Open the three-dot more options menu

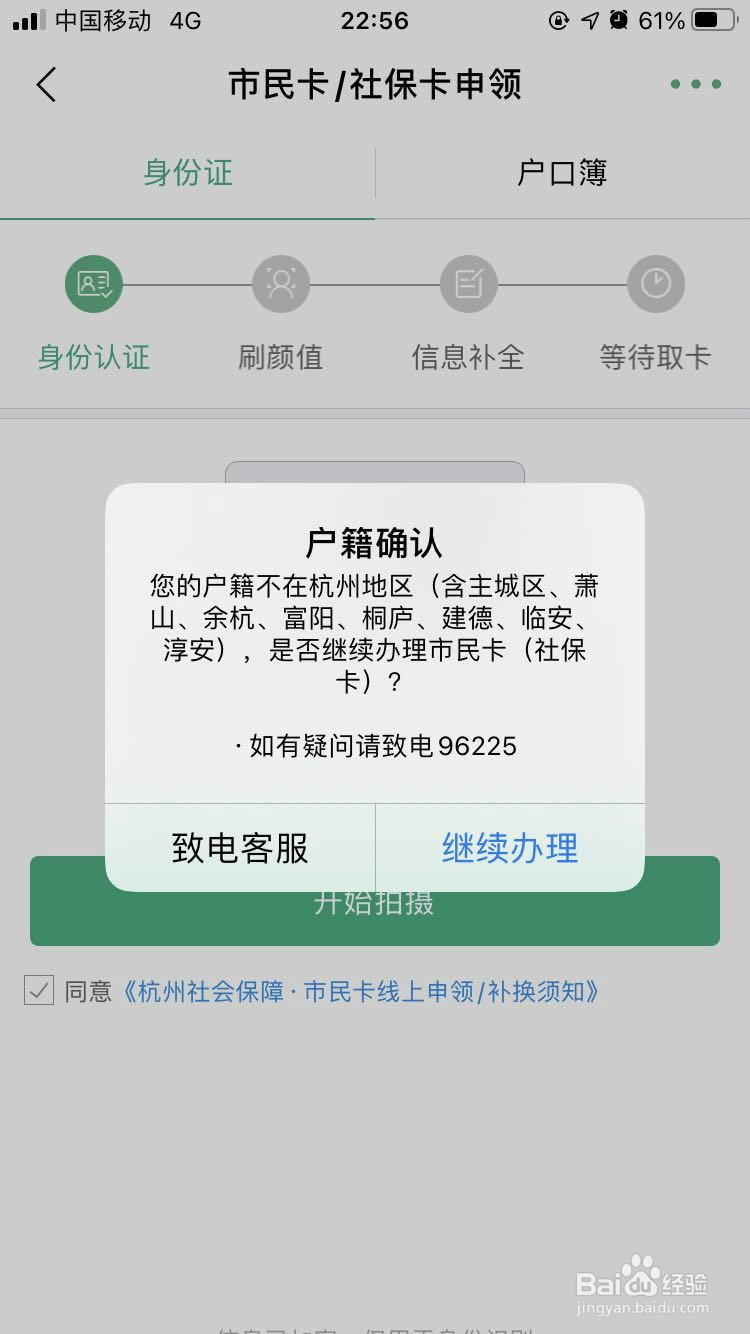coord(697,86)
